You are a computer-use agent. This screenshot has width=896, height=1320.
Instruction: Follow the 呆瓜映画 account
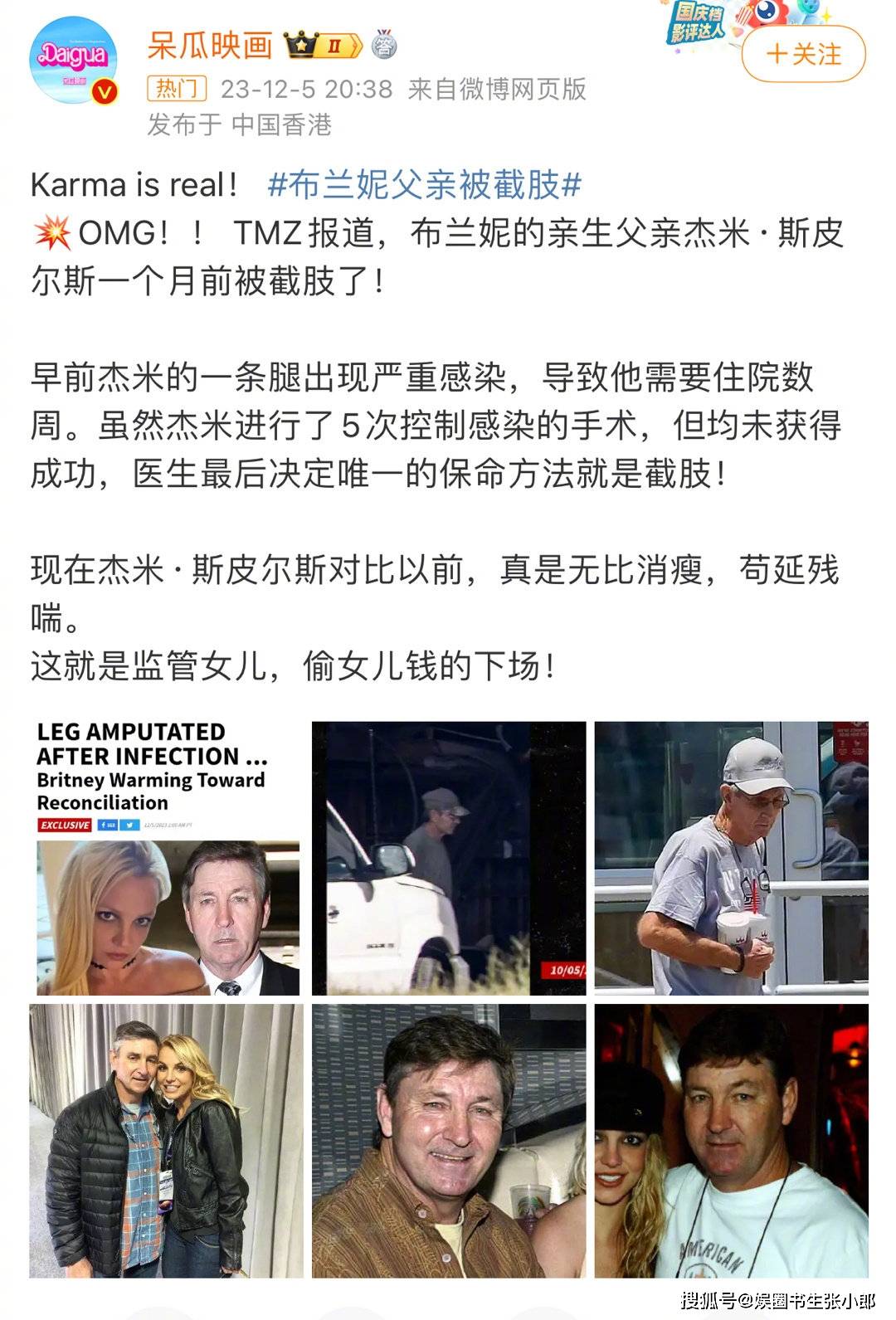(x=802, y=55)
